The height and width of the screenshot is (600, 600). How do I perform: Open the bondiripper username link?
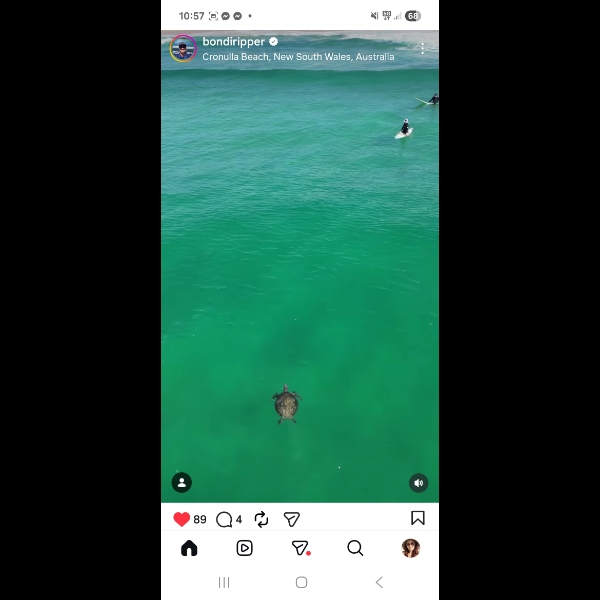pyautogui.click(x=233, y=42)
